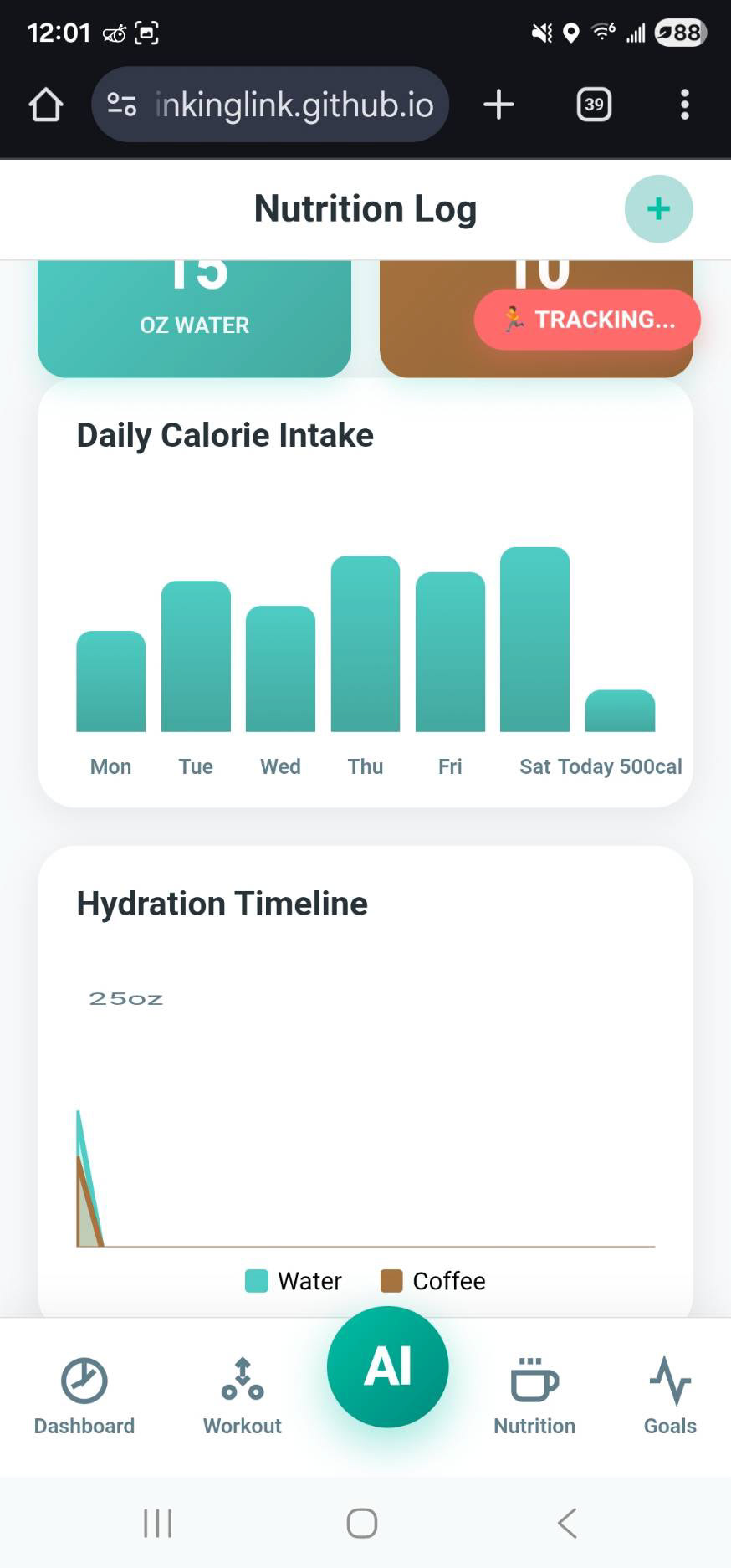Screen dimensions: 731x1568
Task: Open the browser overflow menu
Action: click(684, 105)
